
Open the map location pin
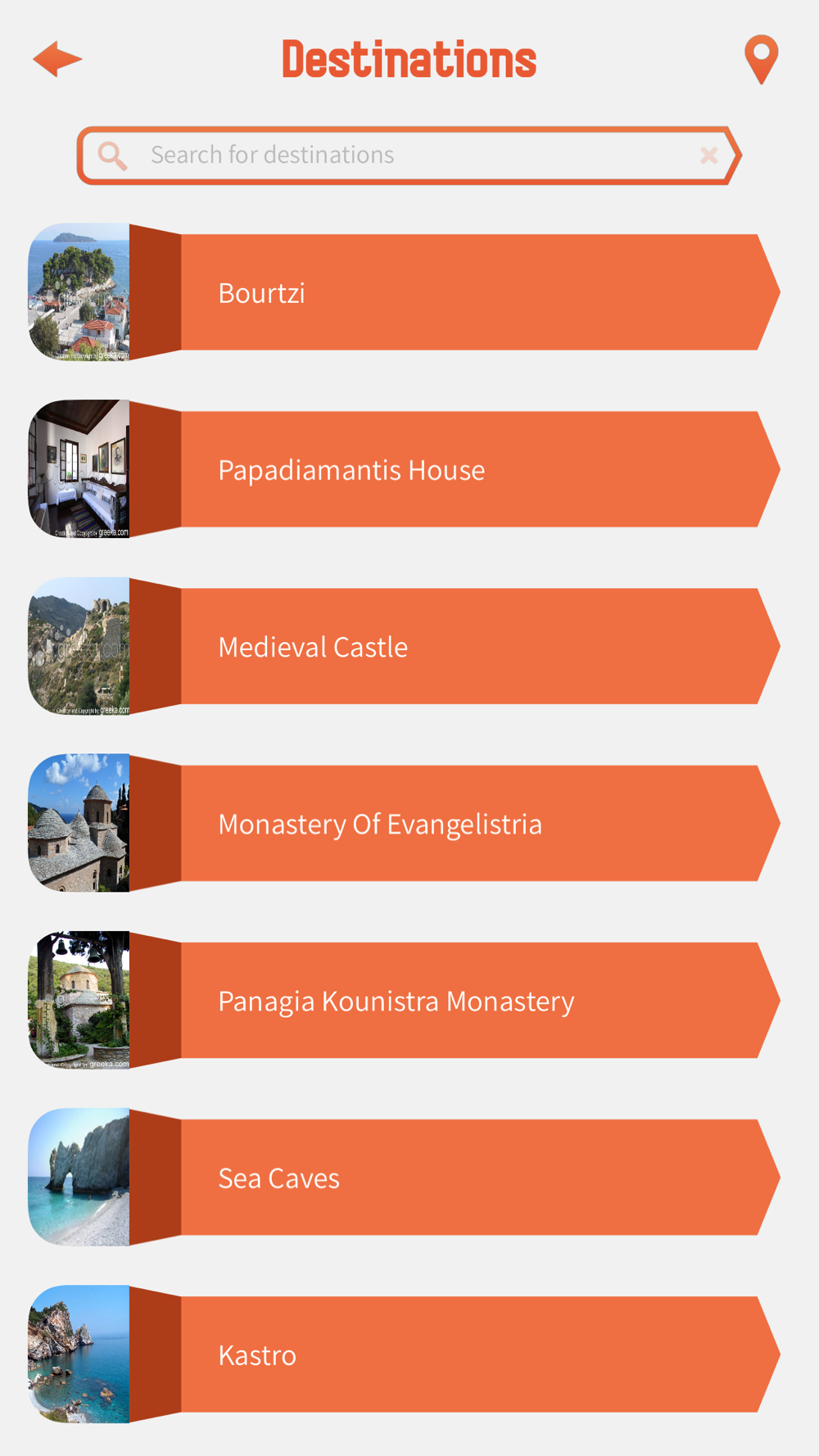click(761, 59)
